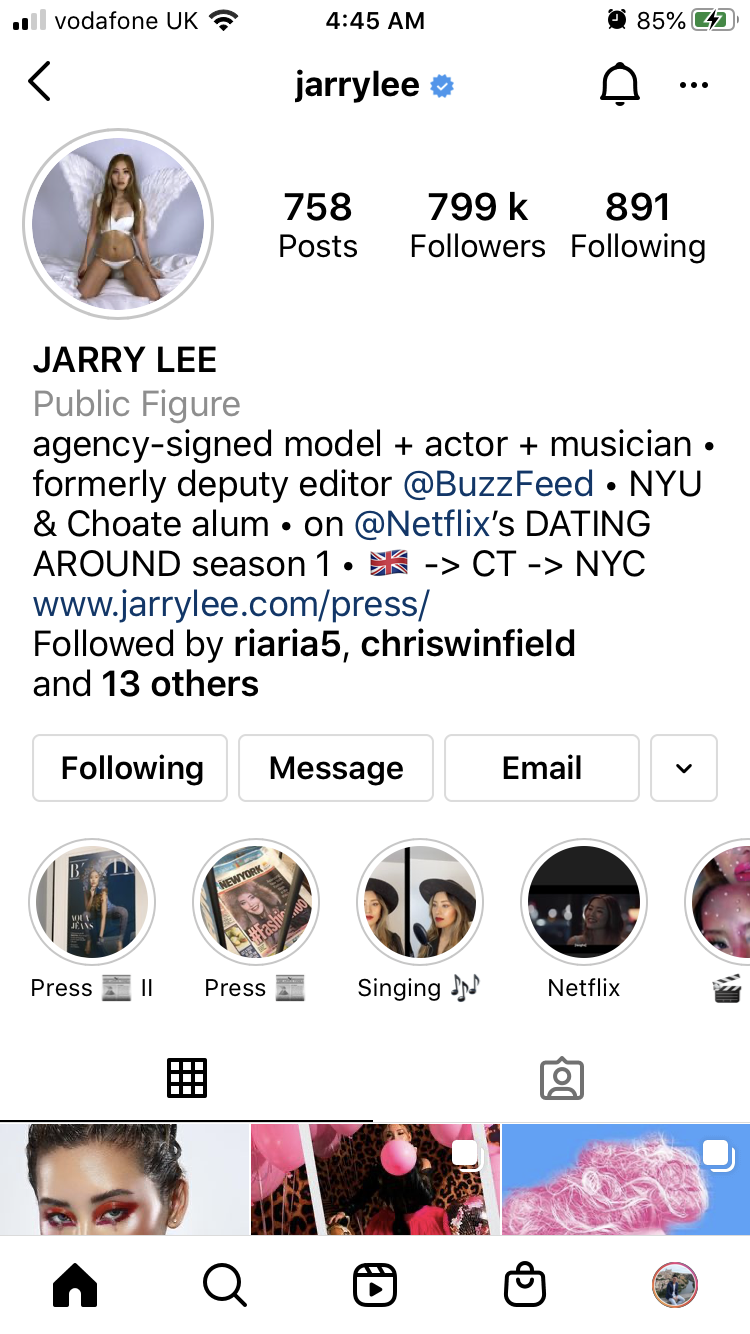
Task: Open the post with red eye makeup
Action: 124,1178
